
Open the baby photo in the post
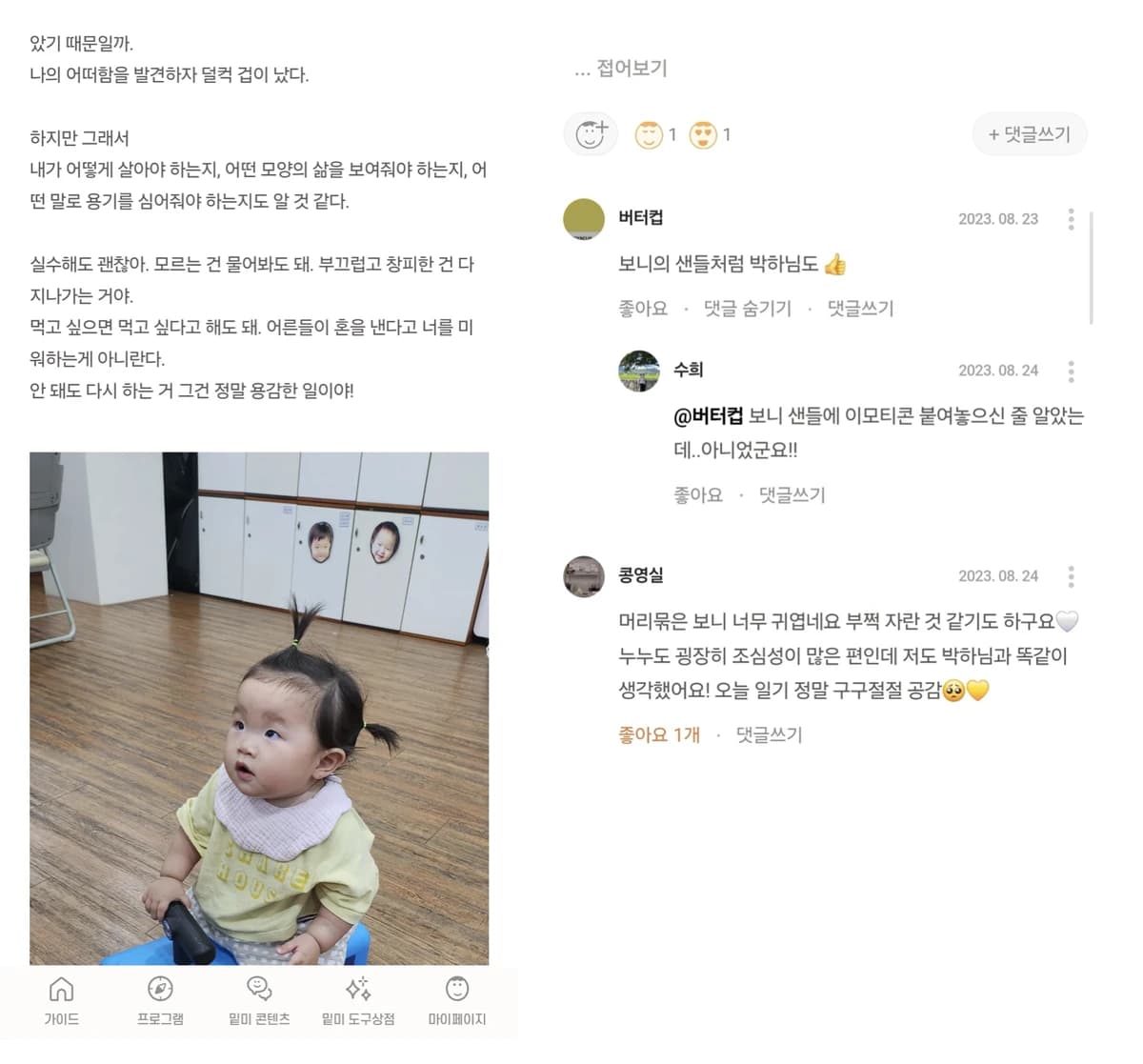(259, 709)
